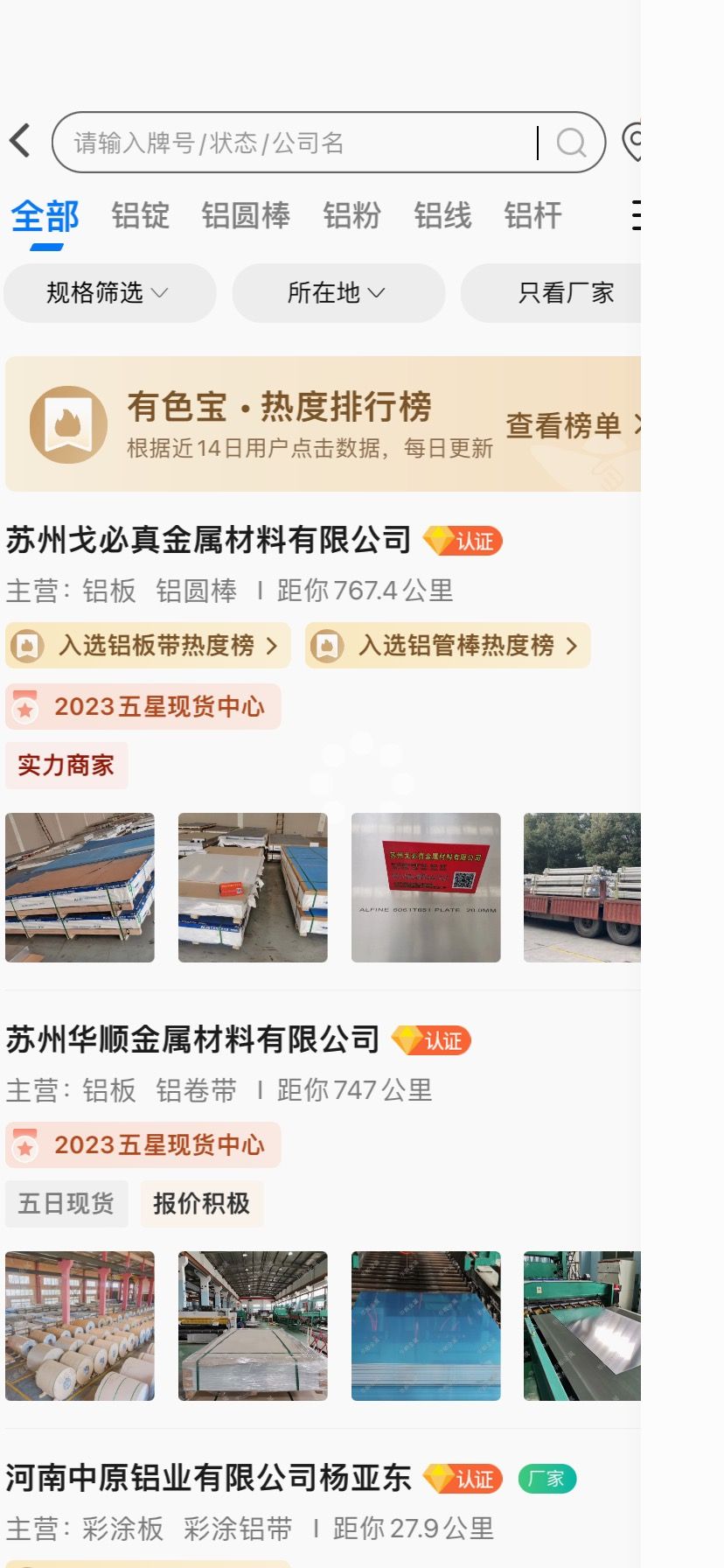Image resolution: width=724 pixels, height=1568 pixels.
Task: Open the category list menu icon
Action: (636, 215)
